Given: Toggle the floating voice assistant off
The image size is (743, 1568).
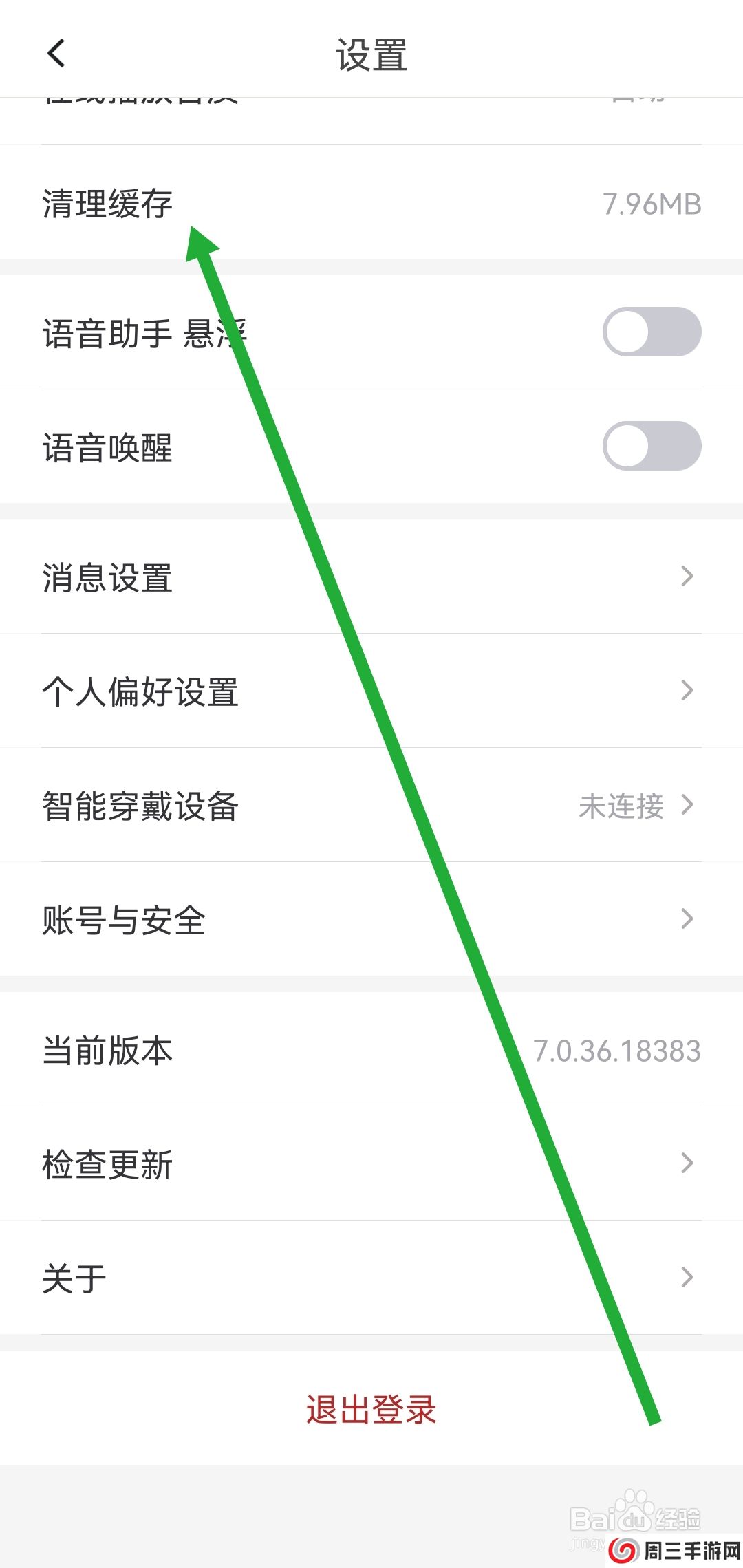Looking at the screenshot, I should (x=652, y=332).
